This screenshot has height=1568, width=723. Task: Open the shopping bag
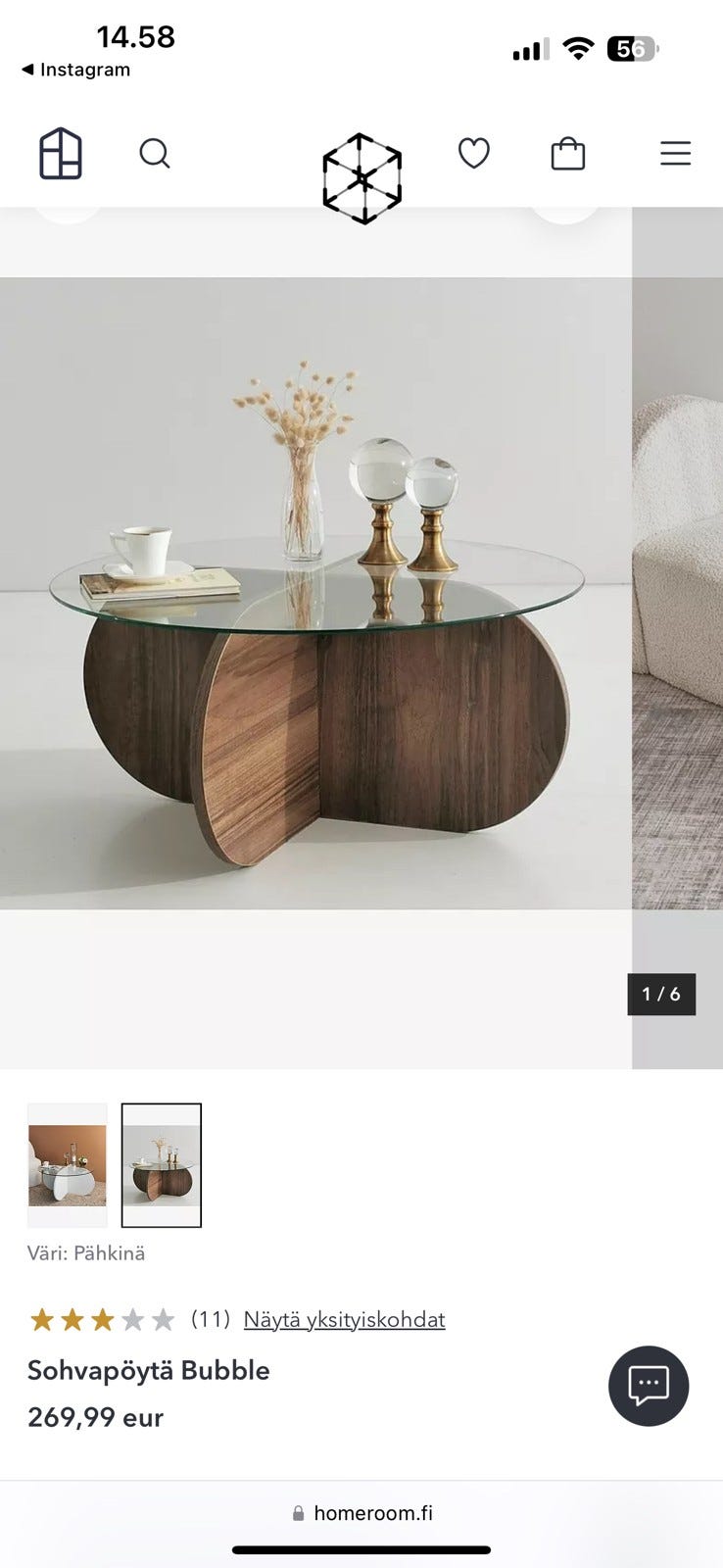tap(568, 154)
